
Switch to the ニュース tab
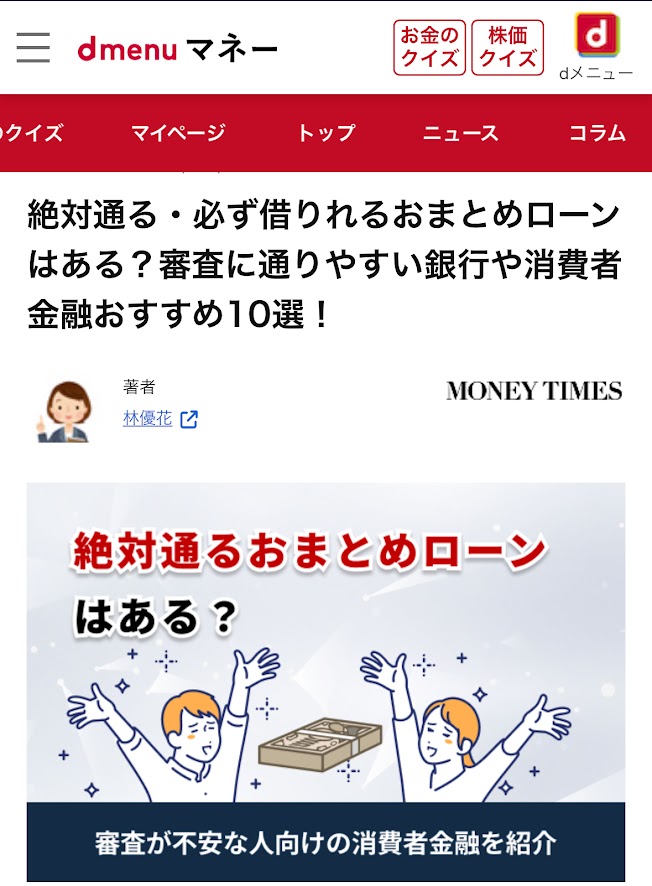(460, 133)
